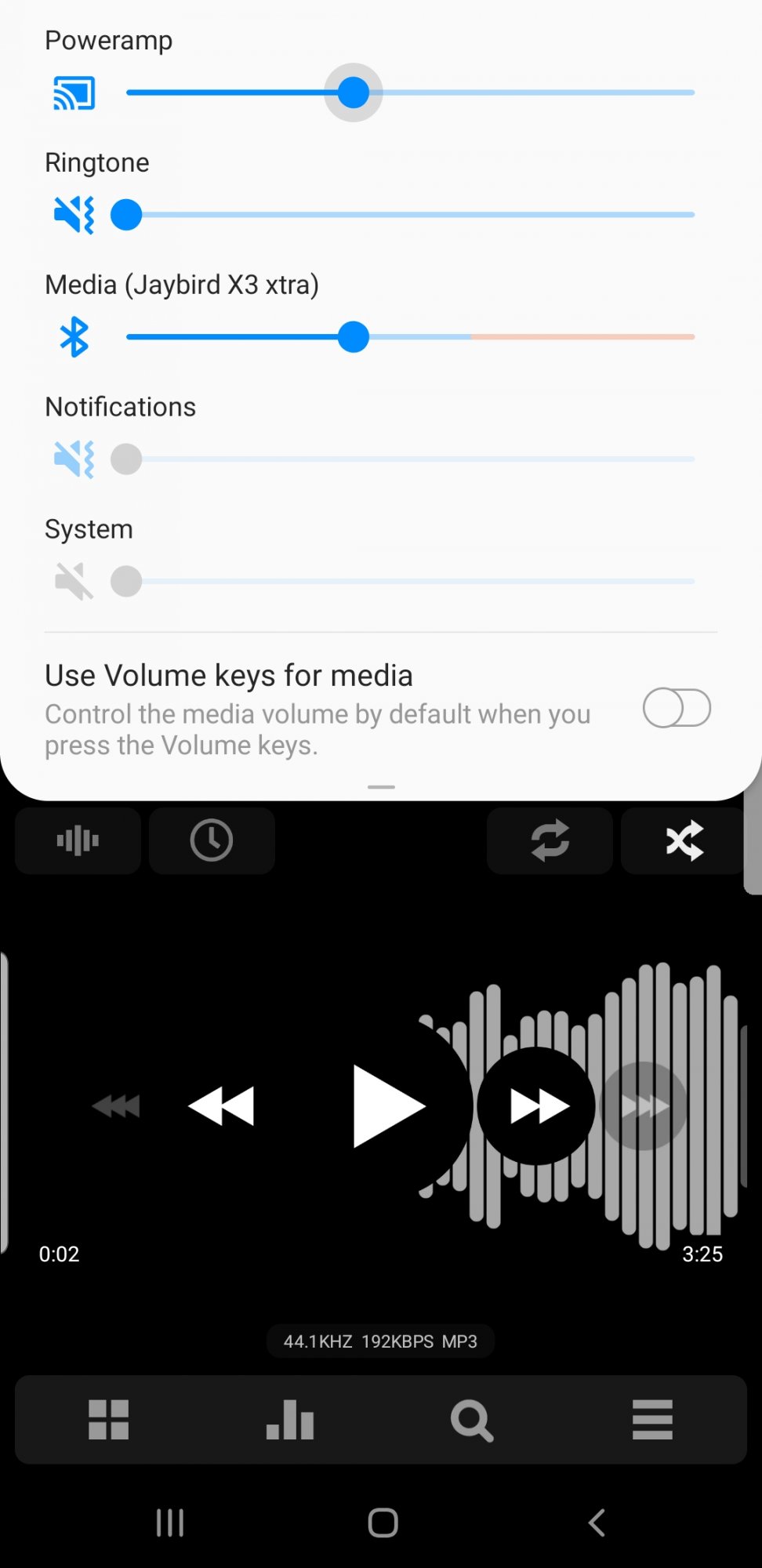Tap the 44.1KHZ 192KBPS MP3 info chip
This screenshot has width=762, height=1568.
pyautogui.click(x=380, y=1341)
